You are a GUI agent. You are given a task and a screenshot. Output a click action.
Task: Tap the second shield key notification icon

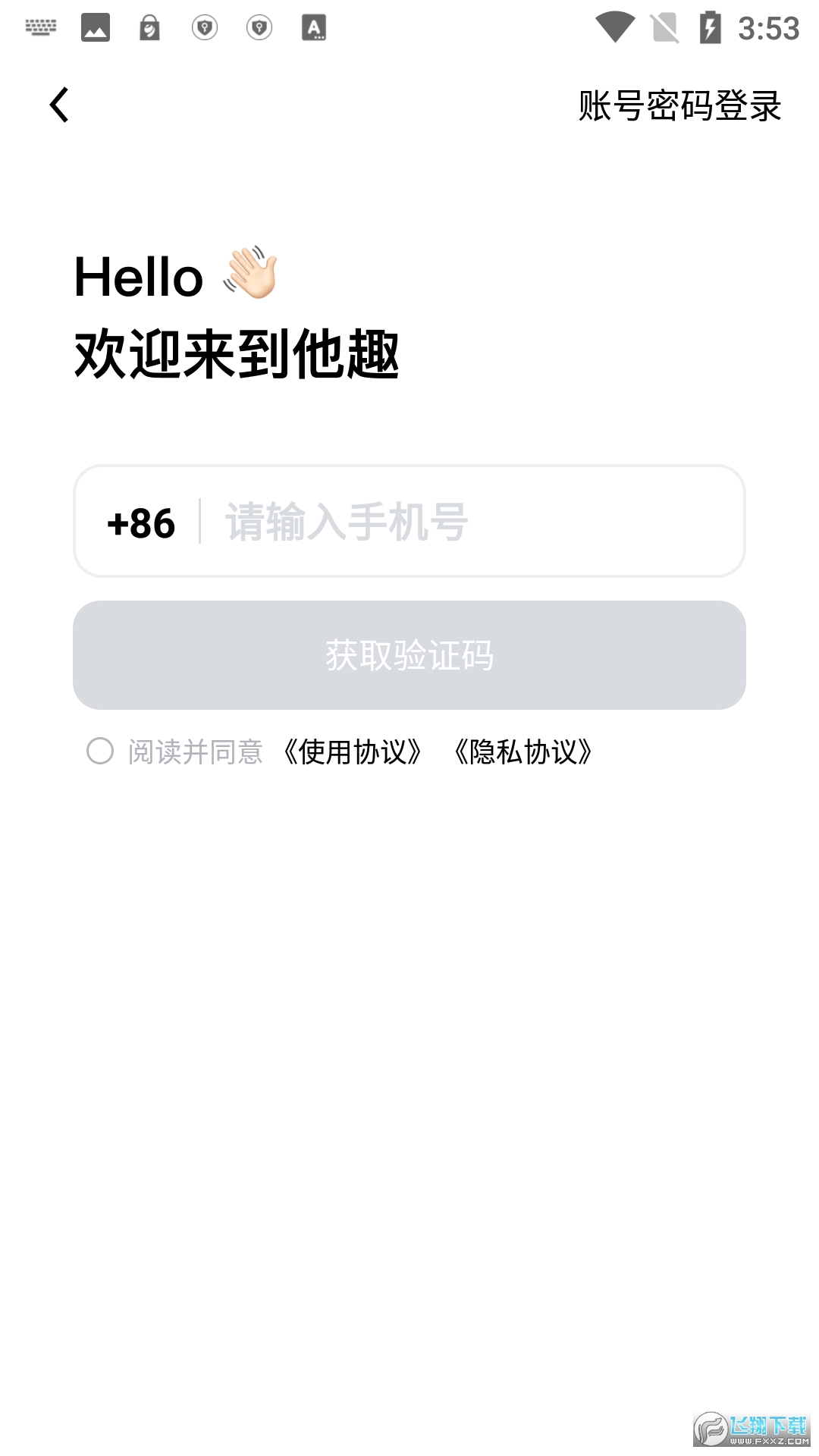(x=259, y=27)
